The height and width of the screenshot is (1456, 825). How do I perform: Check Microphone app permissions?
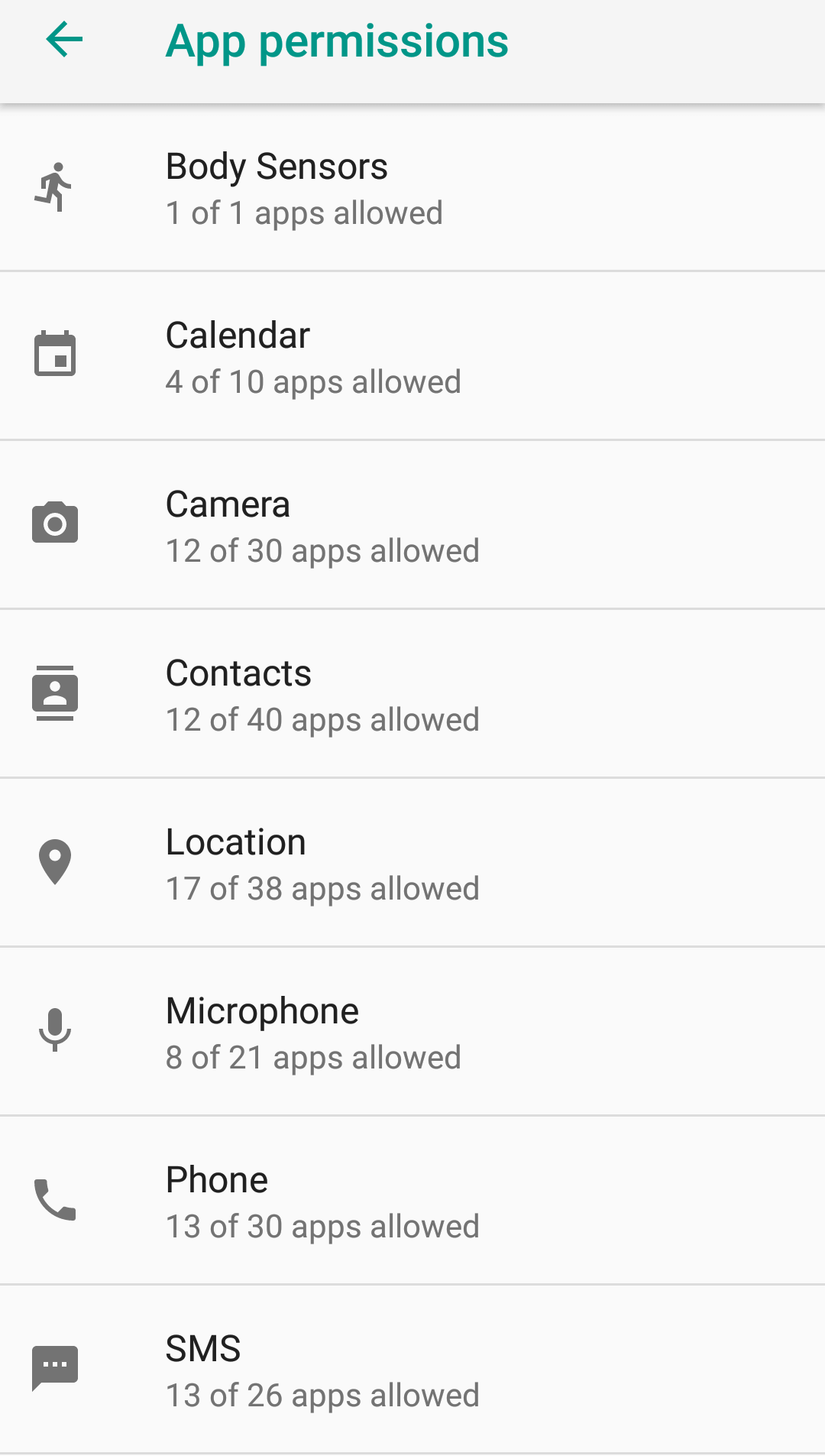pyautogui.click(x=412, y=1031)
